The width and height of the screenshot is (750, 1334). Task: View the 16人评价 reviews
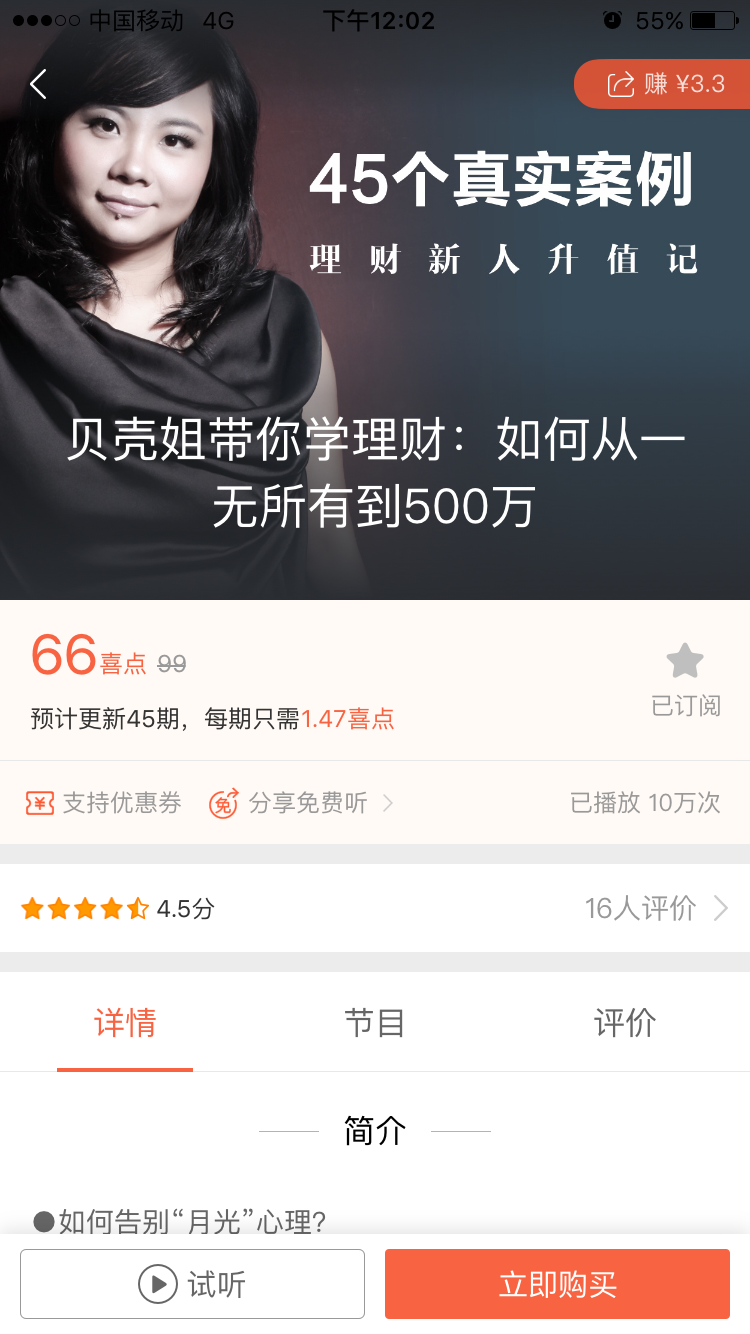(x=656, y=908)
